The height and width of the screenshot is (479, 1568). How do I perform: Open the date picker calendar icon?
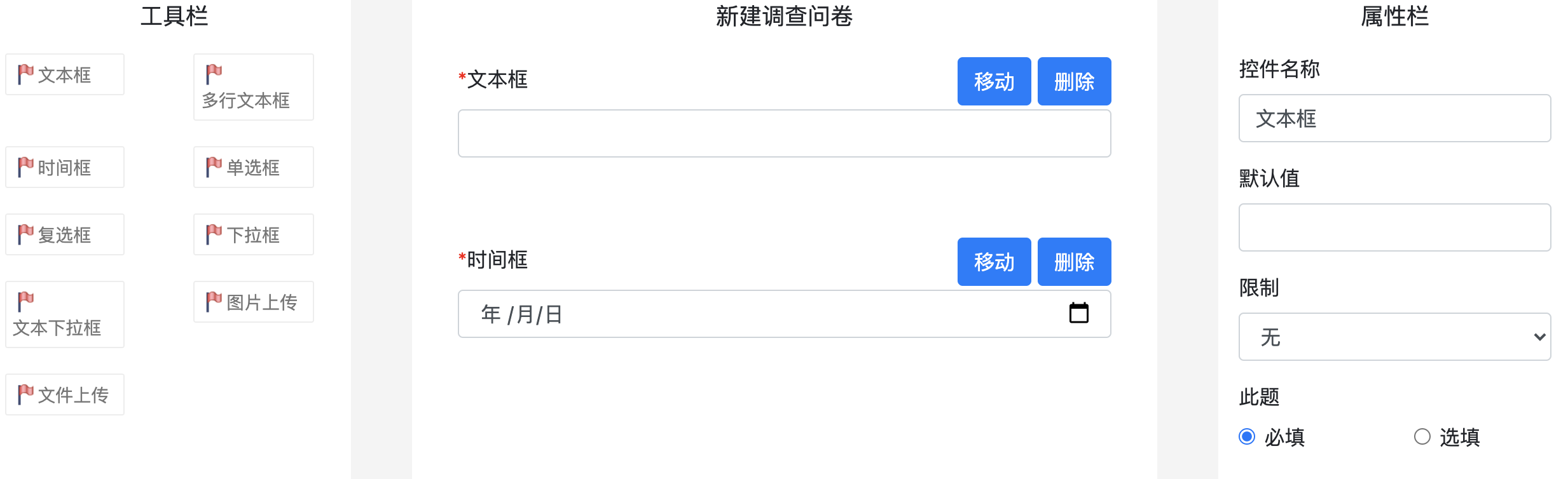[x=1078, y=313]
